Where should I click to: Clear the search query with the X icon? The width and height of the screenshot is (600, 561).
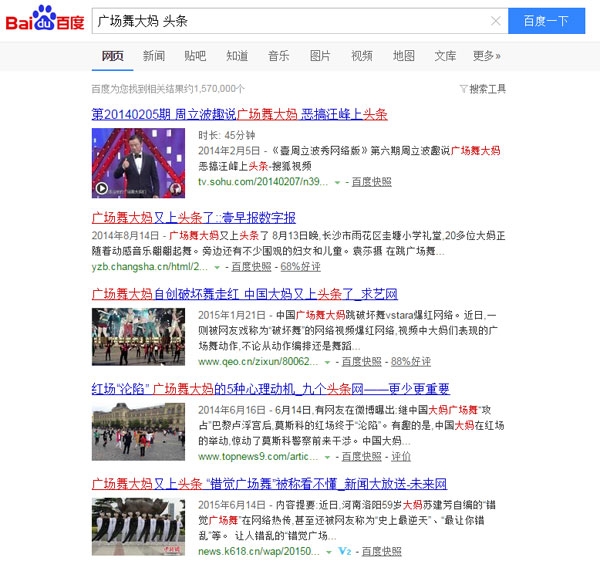coord(496,21)
